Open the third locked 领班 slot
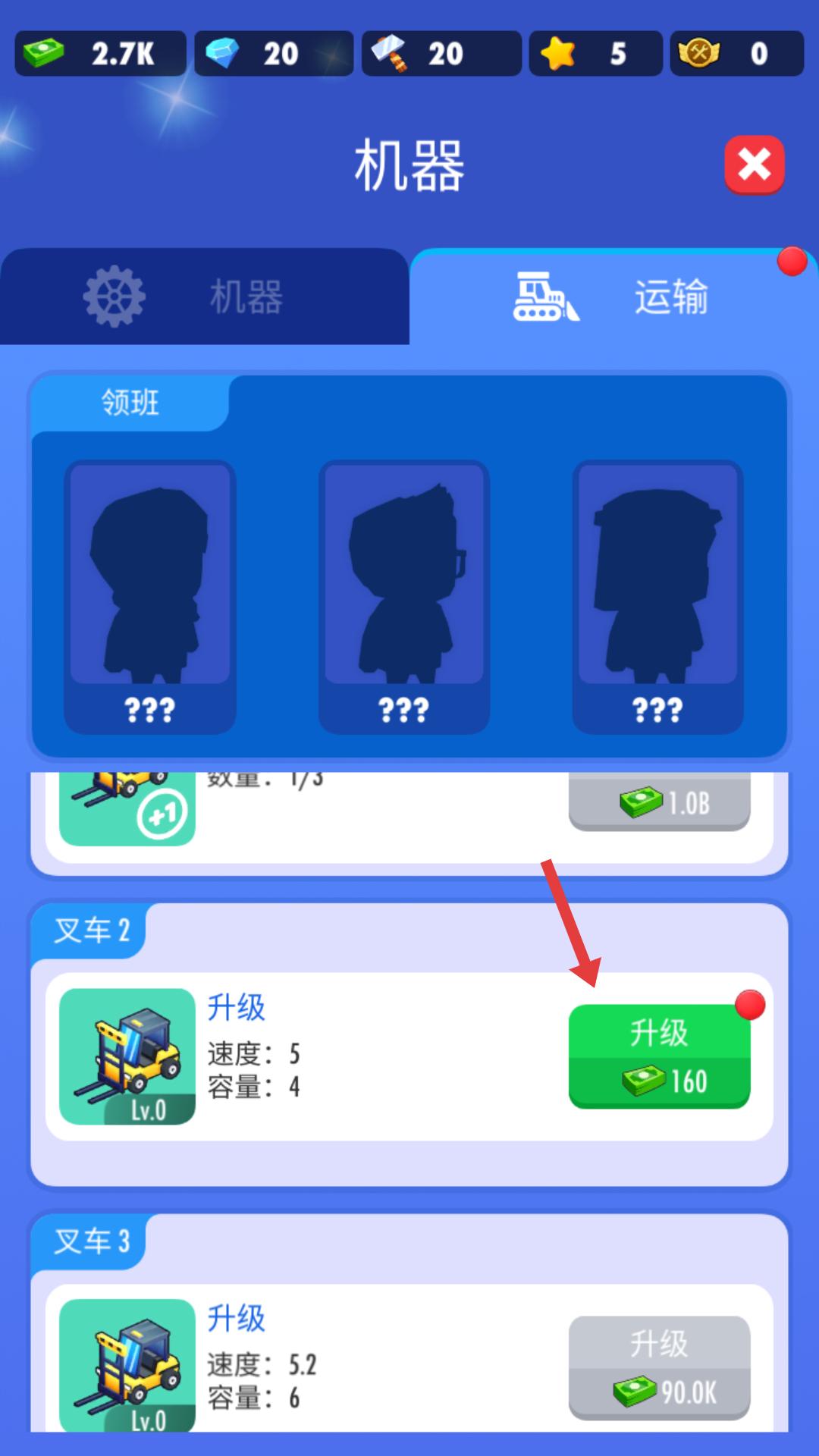This screenshot has height=1456, width=819. pos(657,596)
